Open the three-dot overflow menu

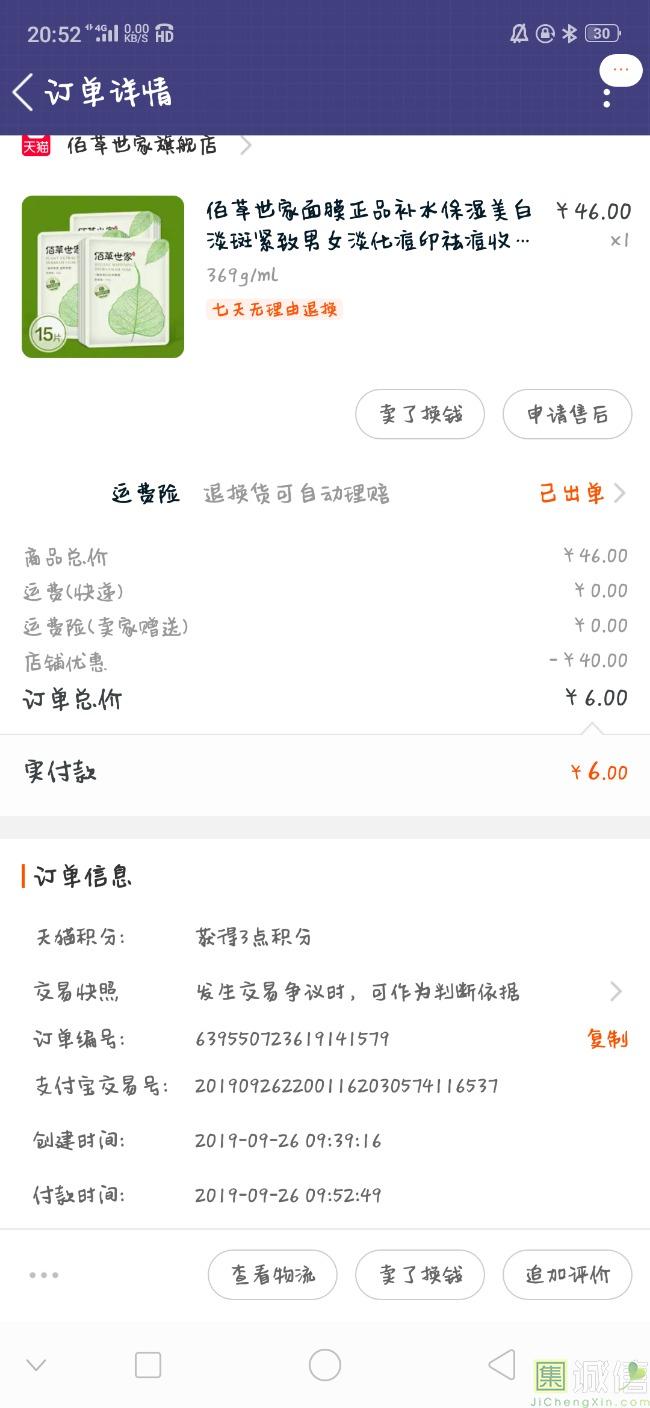(x=606, y=98)
